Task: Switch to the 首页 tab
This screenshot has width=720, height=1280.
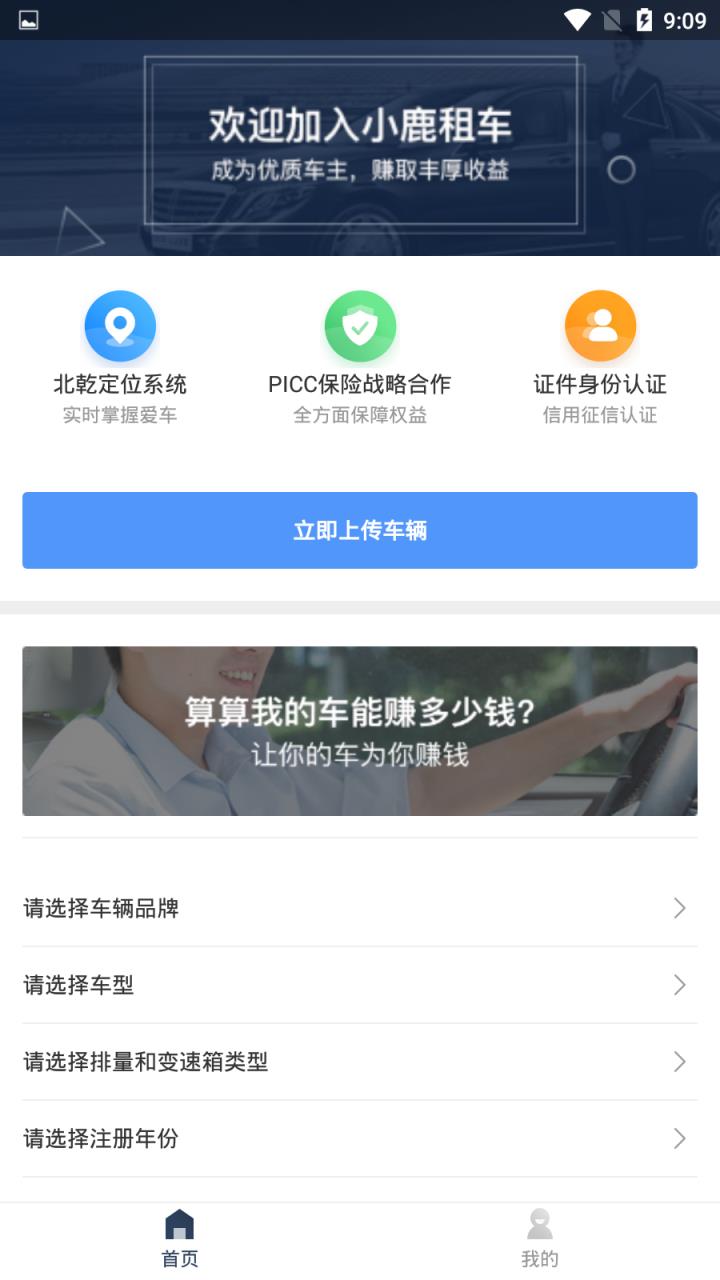Action: coord(180,1238)
